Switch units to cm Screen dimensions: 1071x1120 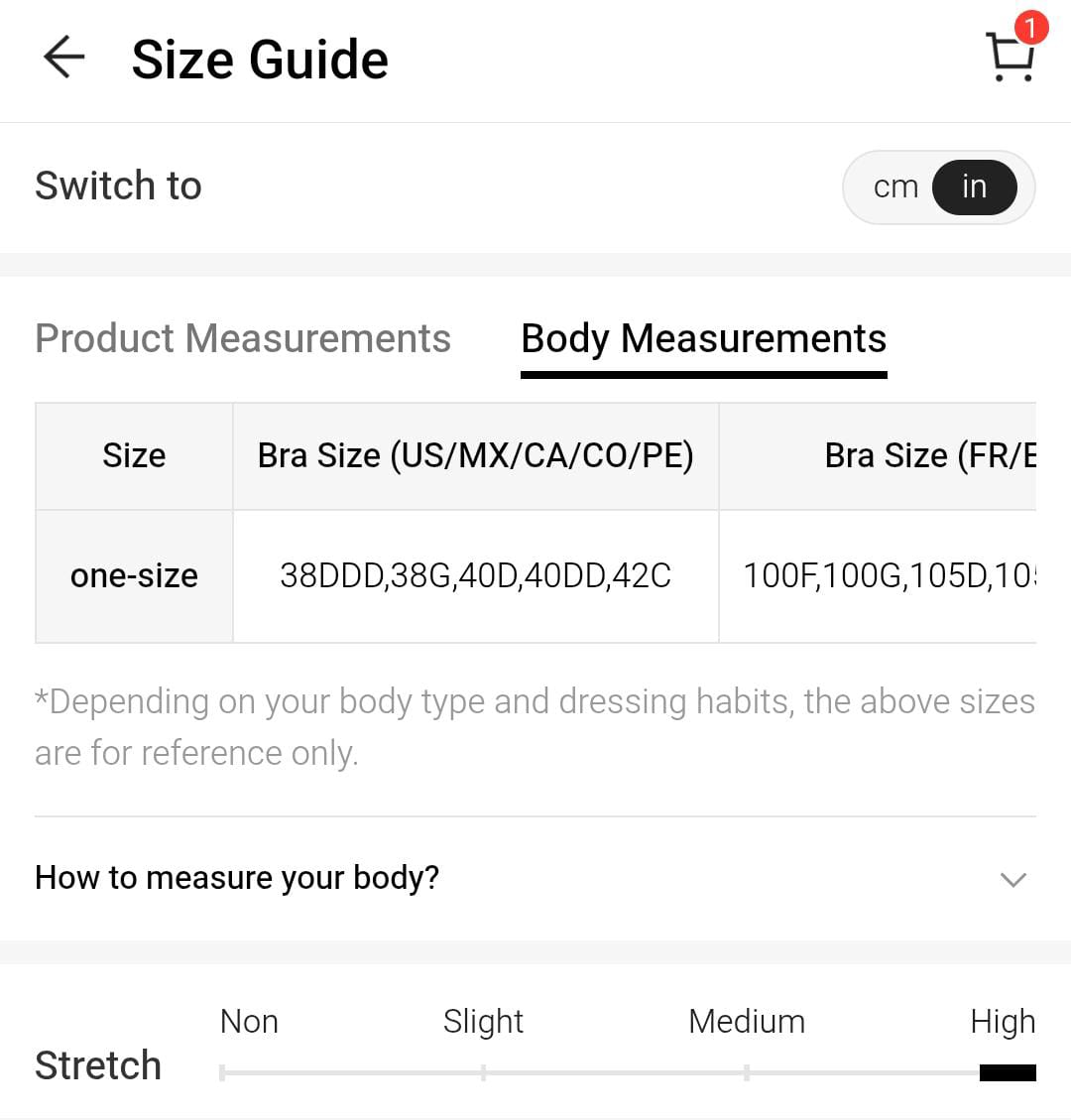895,187
